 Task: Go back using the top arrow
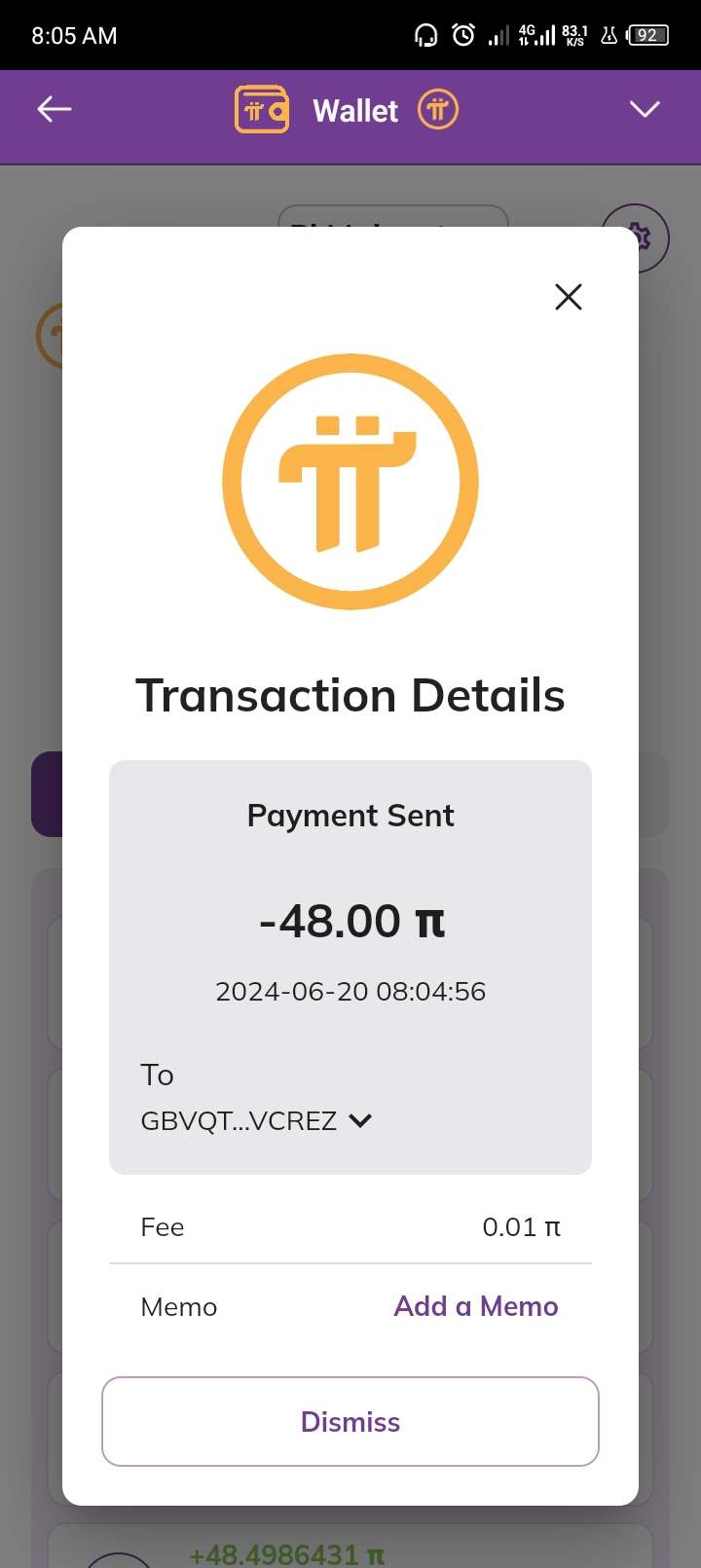pyautogui.click(x=55, y=109)
